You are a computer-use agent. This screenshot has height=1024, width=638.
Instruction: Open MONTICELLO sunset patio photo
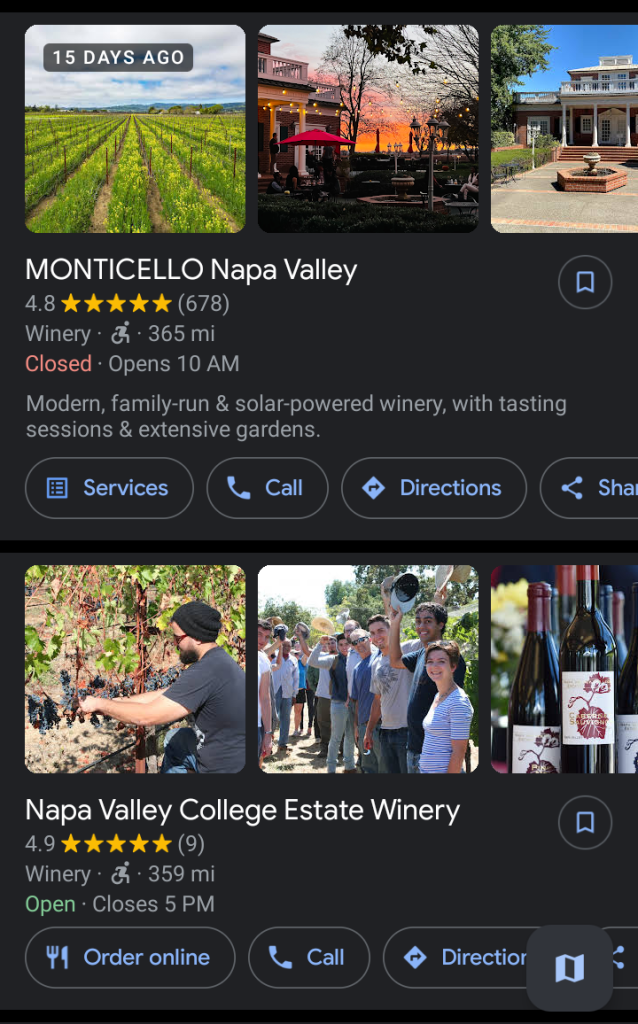(368, 129)
